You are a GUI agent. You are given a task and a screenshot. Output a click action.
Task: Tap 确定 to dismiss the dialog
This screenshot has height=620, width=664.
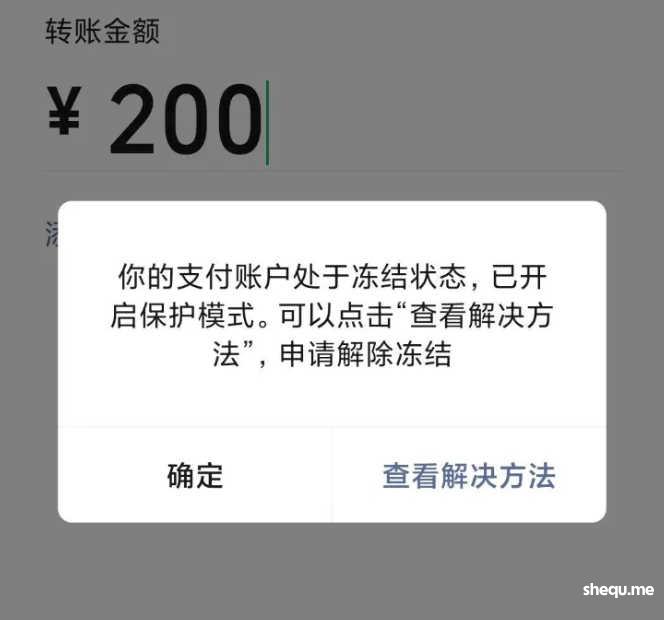195,476
